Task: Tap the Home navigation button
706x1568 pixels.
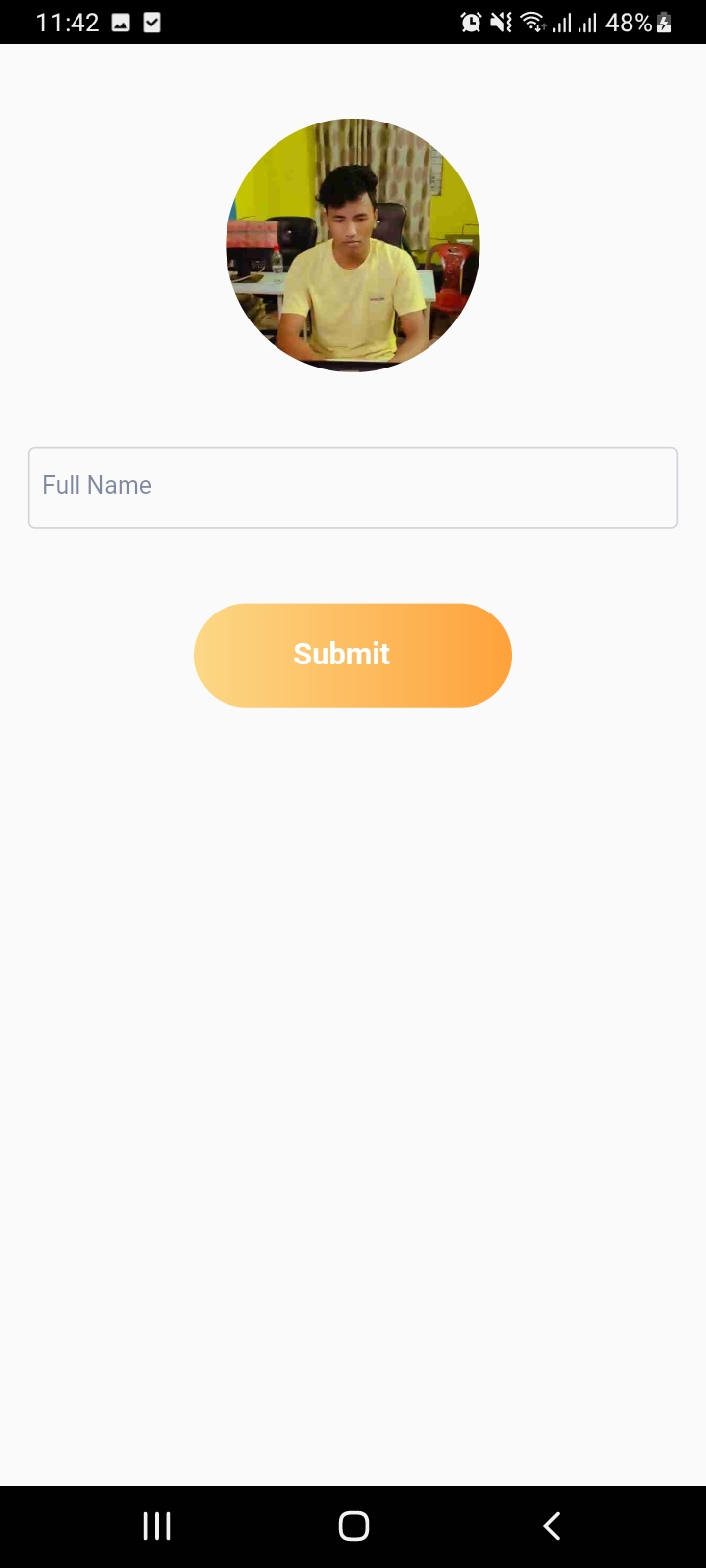Action: click(x=353, y=1525)
